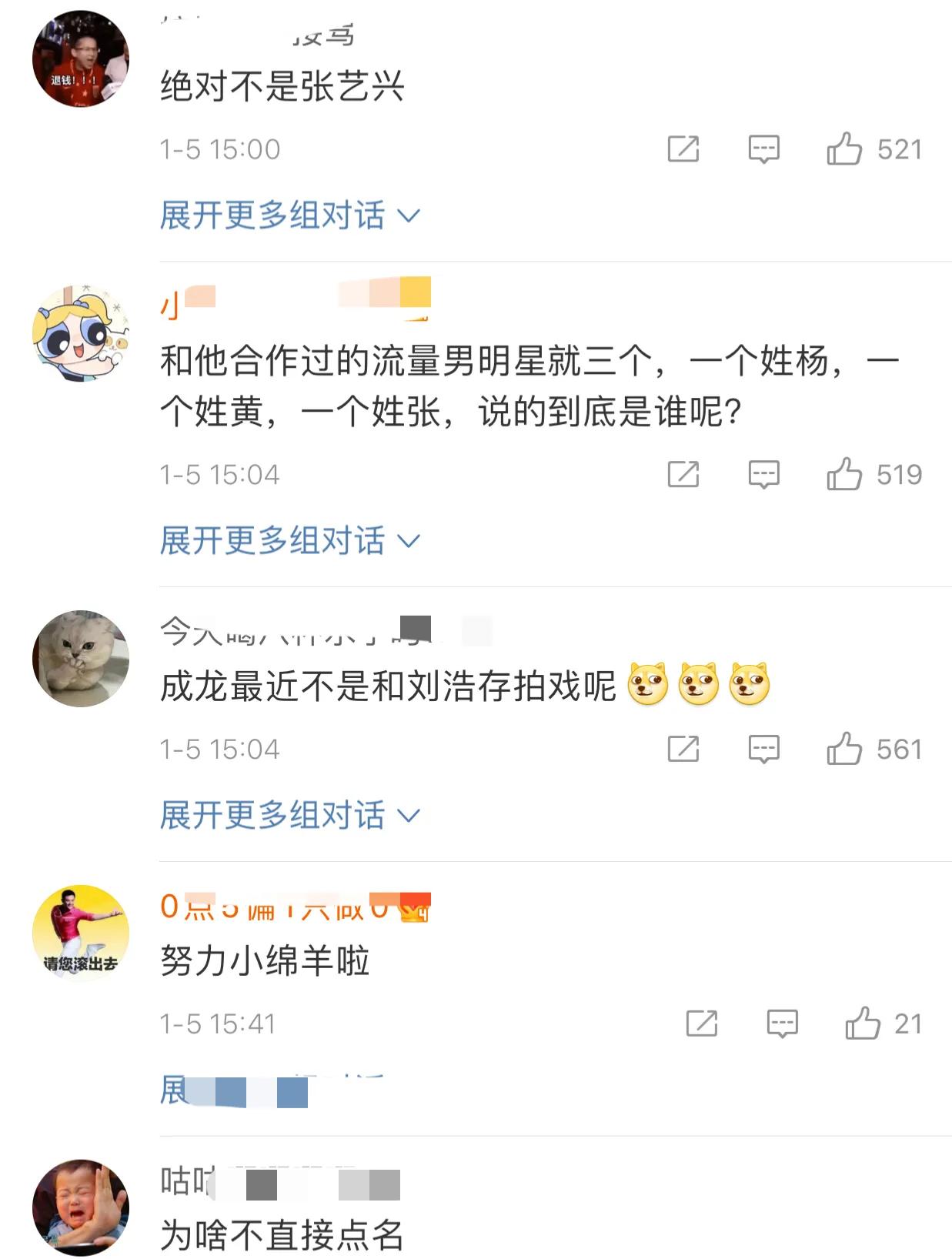Open the Powerpuff girl avatar's profile

click(x=80, y=333)
